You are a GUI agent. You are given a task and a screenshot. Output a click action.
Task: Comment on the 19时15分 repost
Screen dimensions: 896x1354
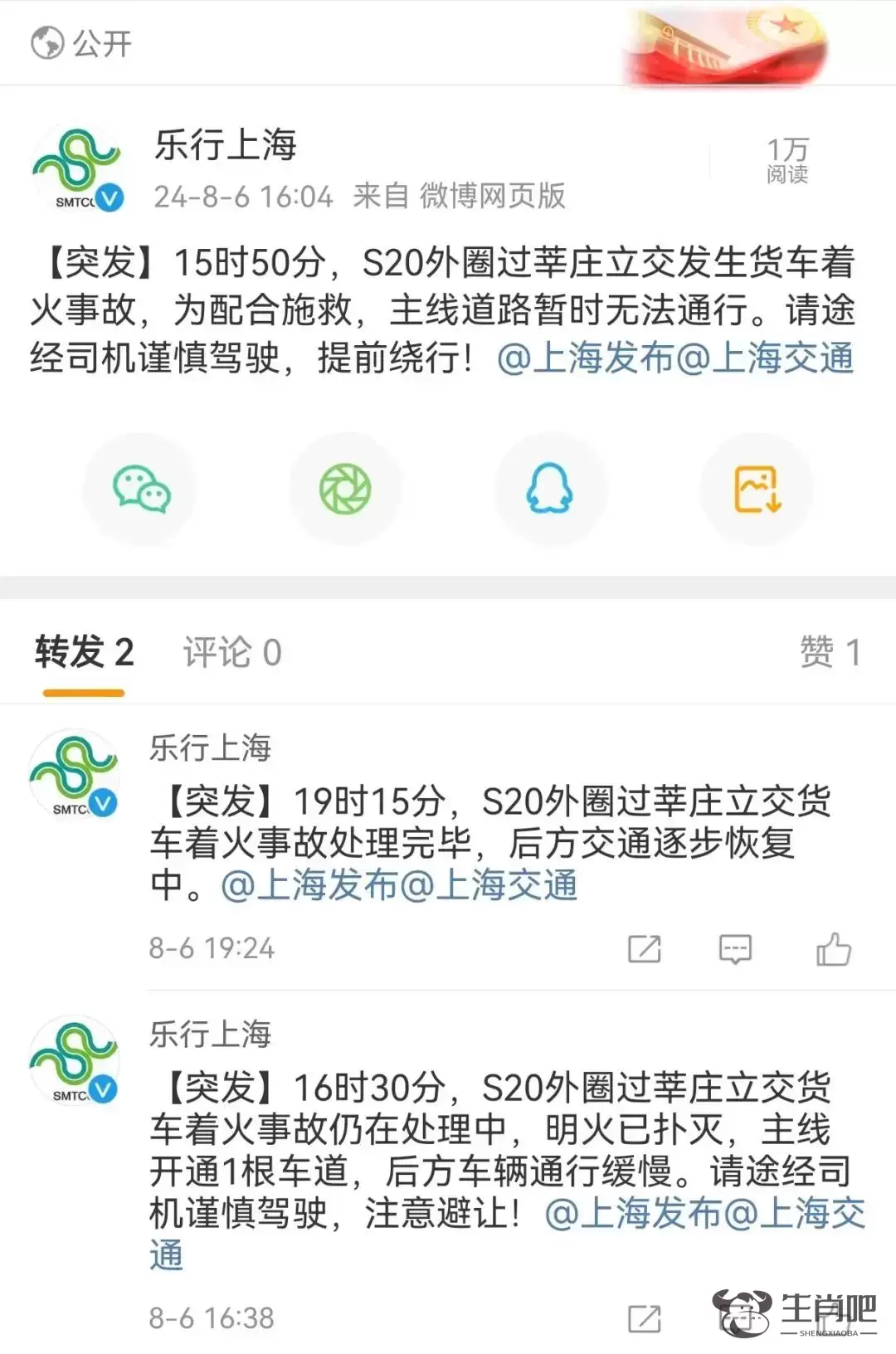click(735, 949)
